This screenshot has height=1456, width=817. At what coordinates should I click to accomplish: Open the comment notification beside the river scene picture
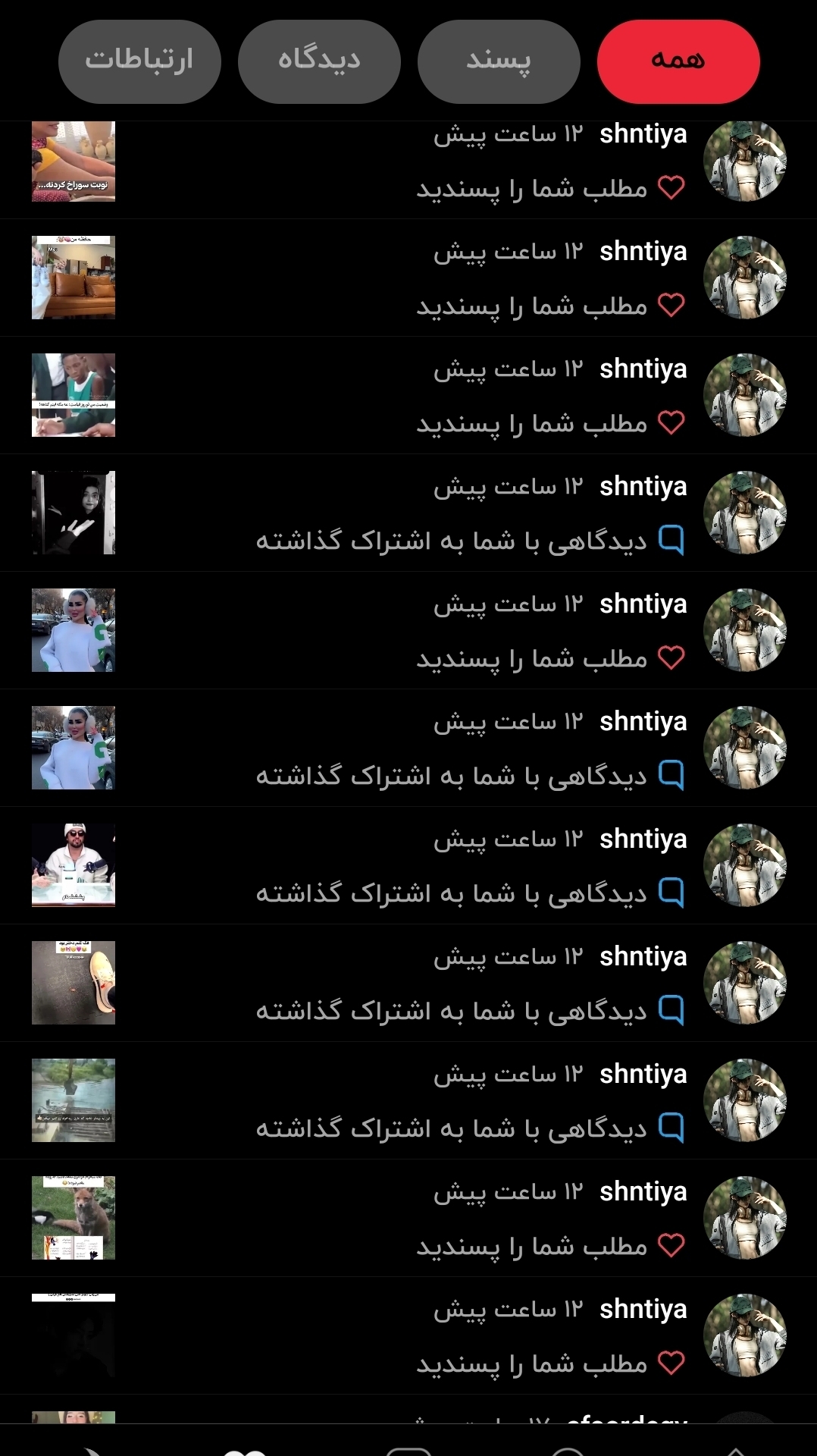(409, 1100)
